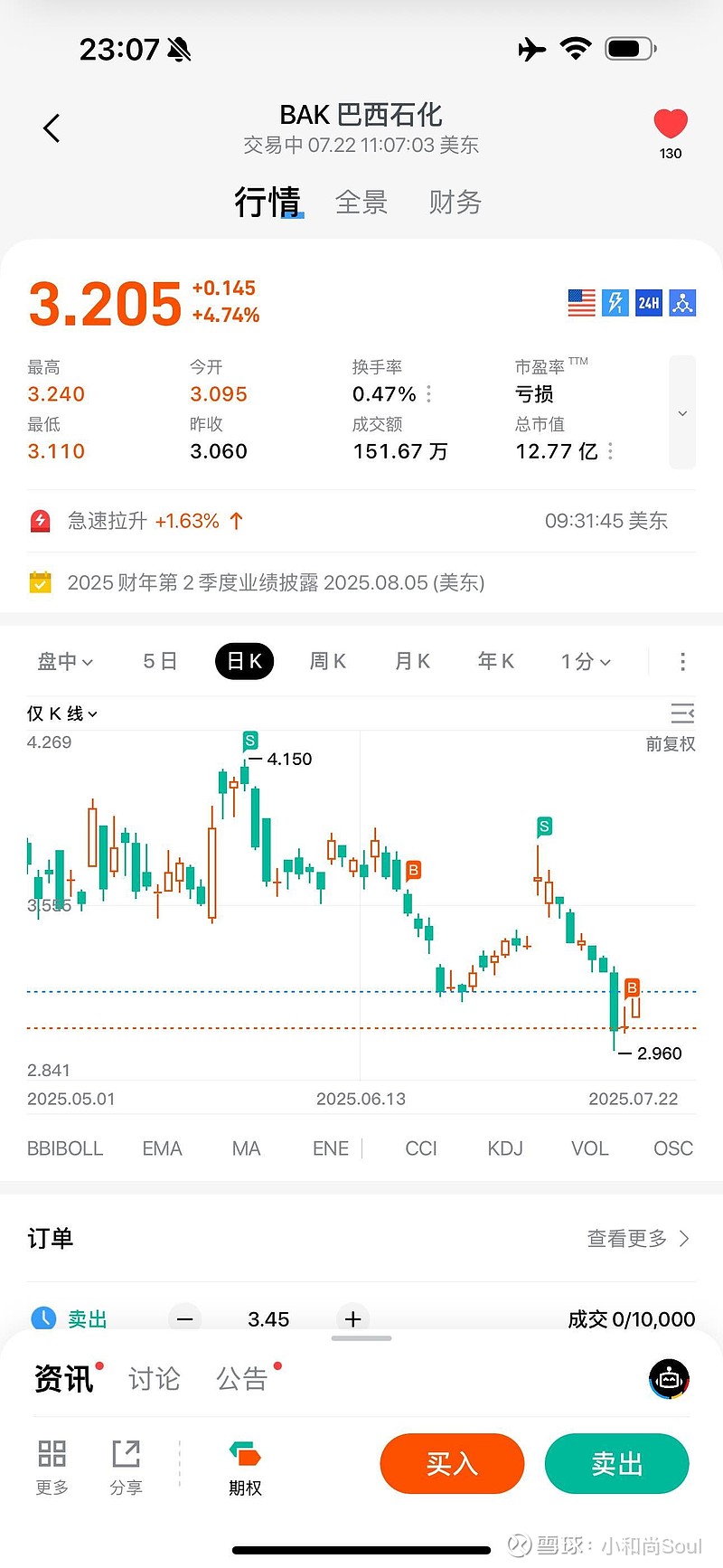
Task: Open 期权 options trading
Action: tap(245, 1468)
